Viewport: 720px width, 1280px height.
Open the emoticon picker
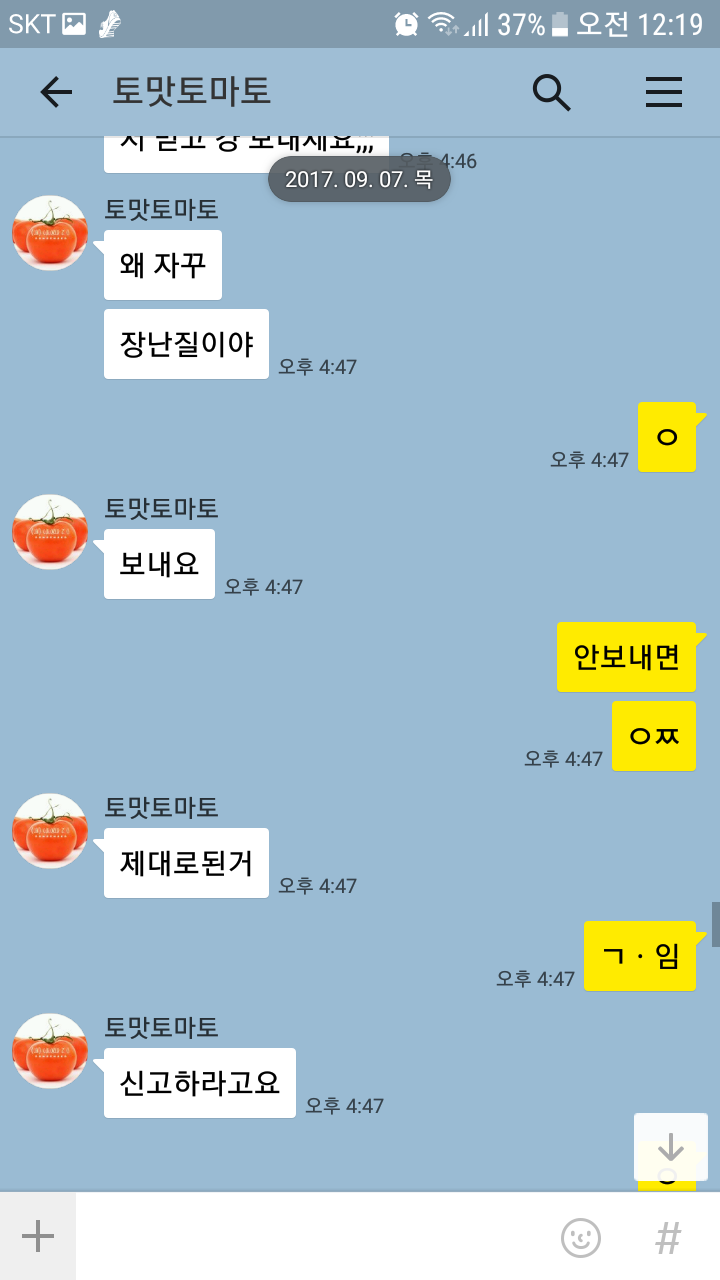point(581,1238)
